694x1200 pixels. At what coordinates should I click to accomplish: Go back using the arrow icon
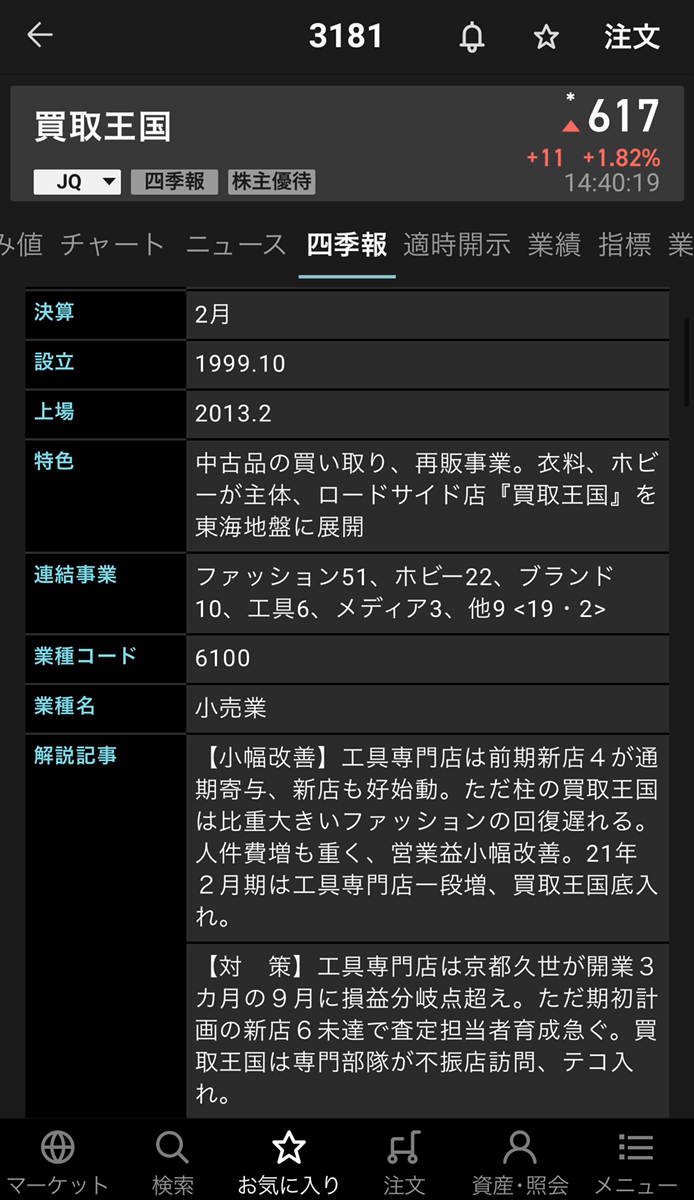40,37
